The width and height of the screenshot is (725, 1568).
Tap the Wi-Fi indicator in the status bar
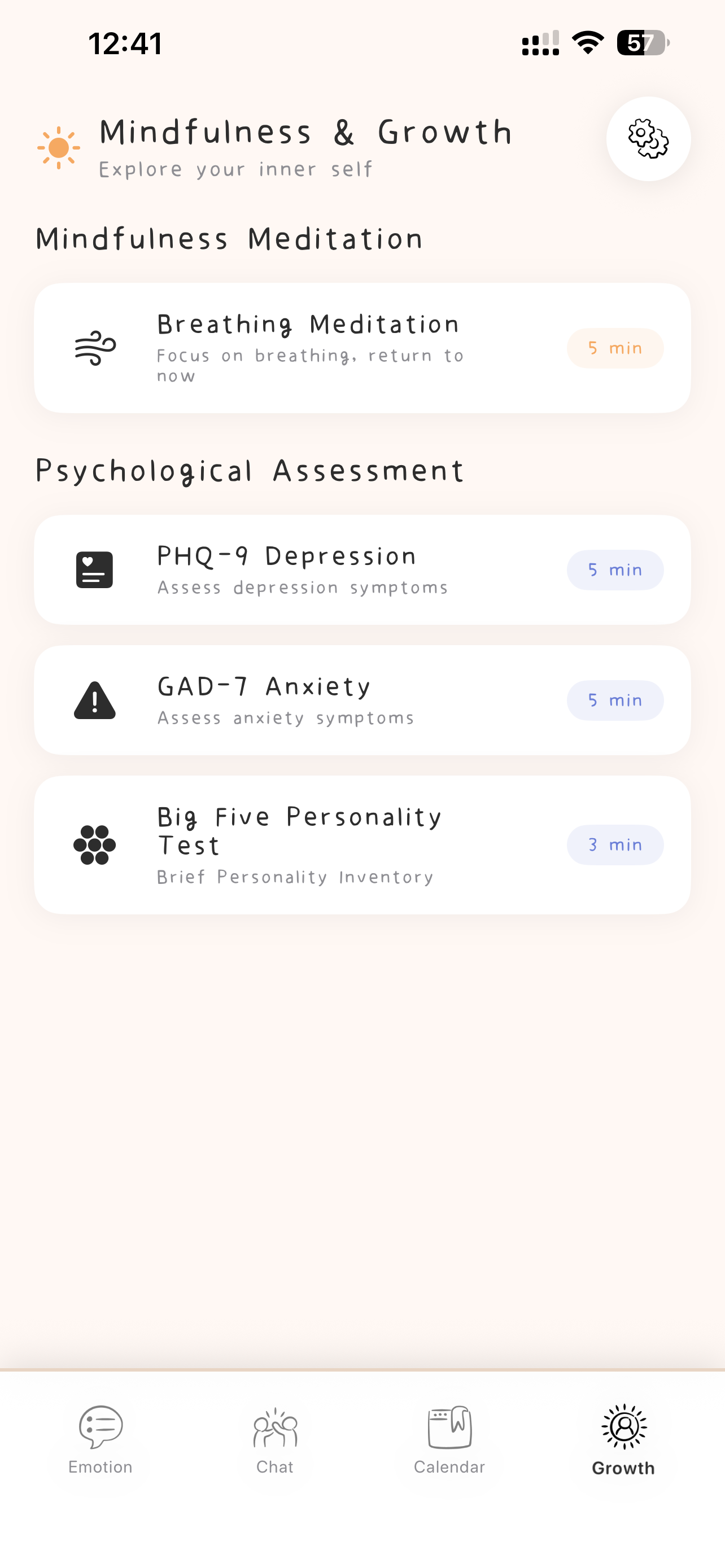(586, 42)
